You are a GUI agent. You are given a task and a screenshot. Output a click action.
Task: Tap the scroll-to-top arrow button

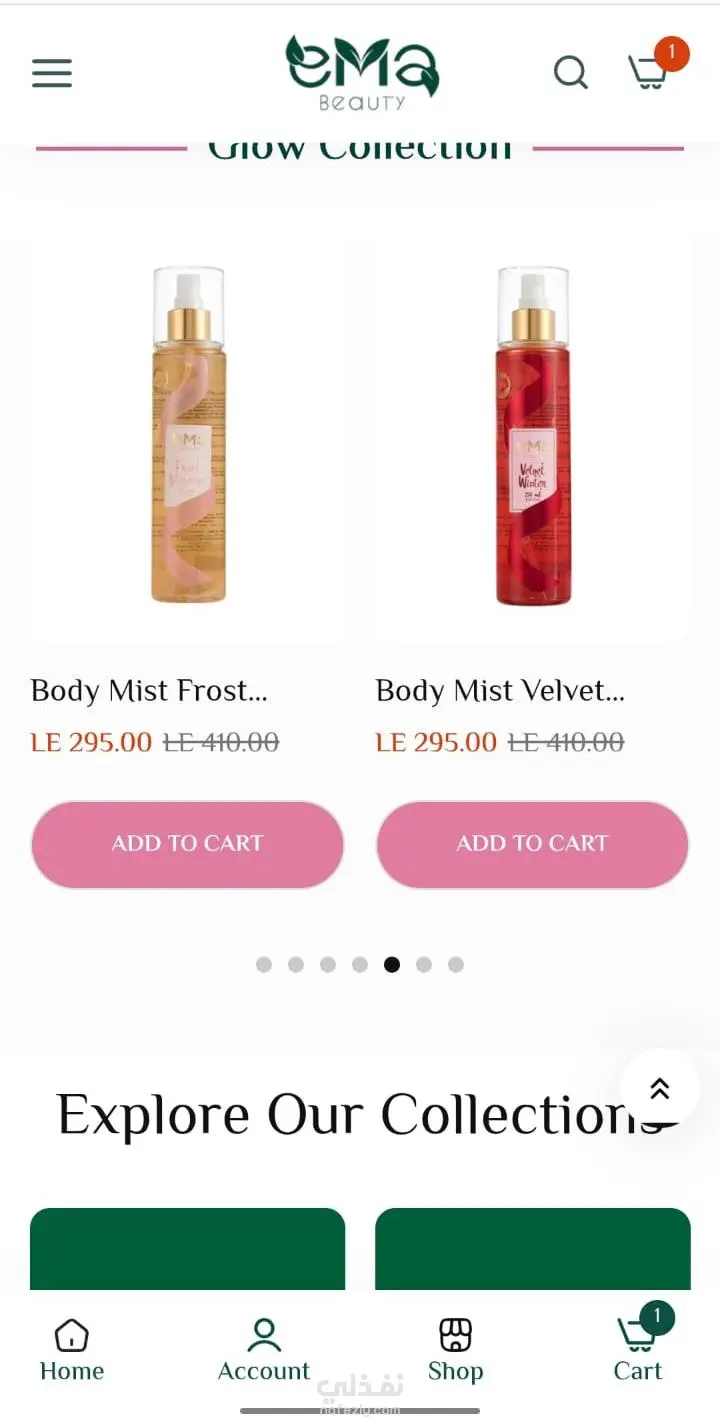pos(660,1089)
